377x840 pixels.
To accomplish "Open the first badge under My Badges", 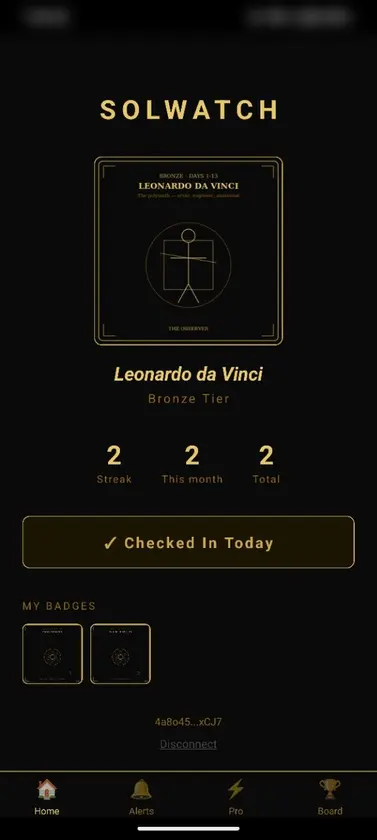I will [52, 654].
